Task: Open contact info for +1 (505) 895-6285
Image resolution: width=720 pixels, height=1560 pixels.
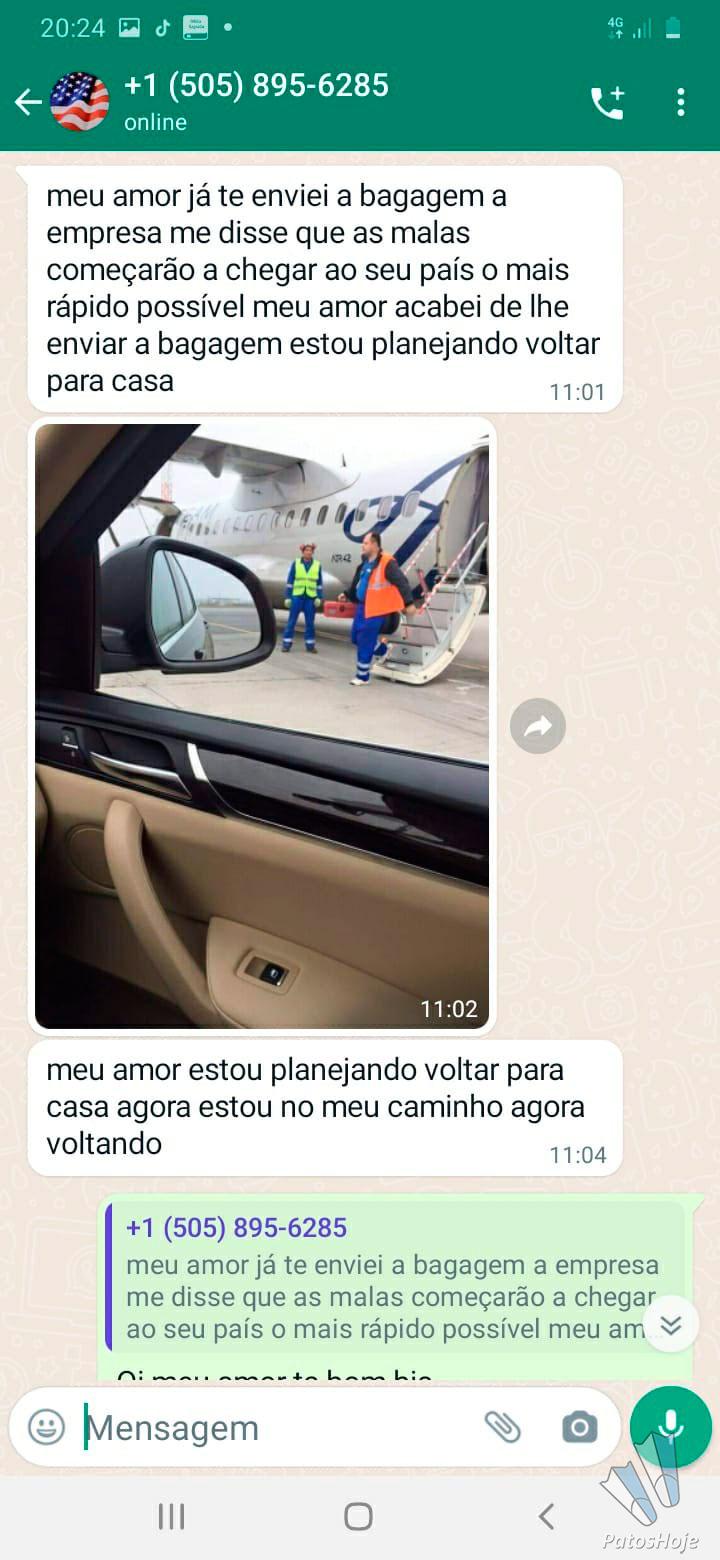Action: (256, 101)
